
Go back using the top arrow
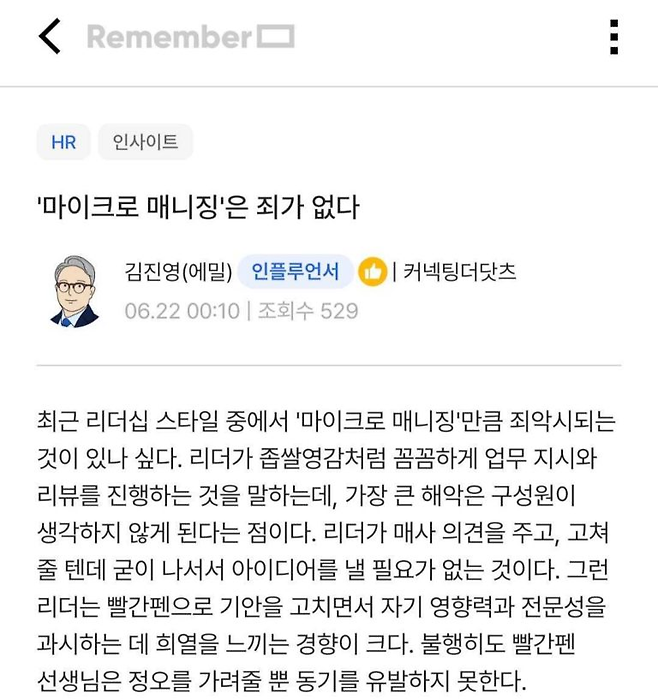[49, 37]
